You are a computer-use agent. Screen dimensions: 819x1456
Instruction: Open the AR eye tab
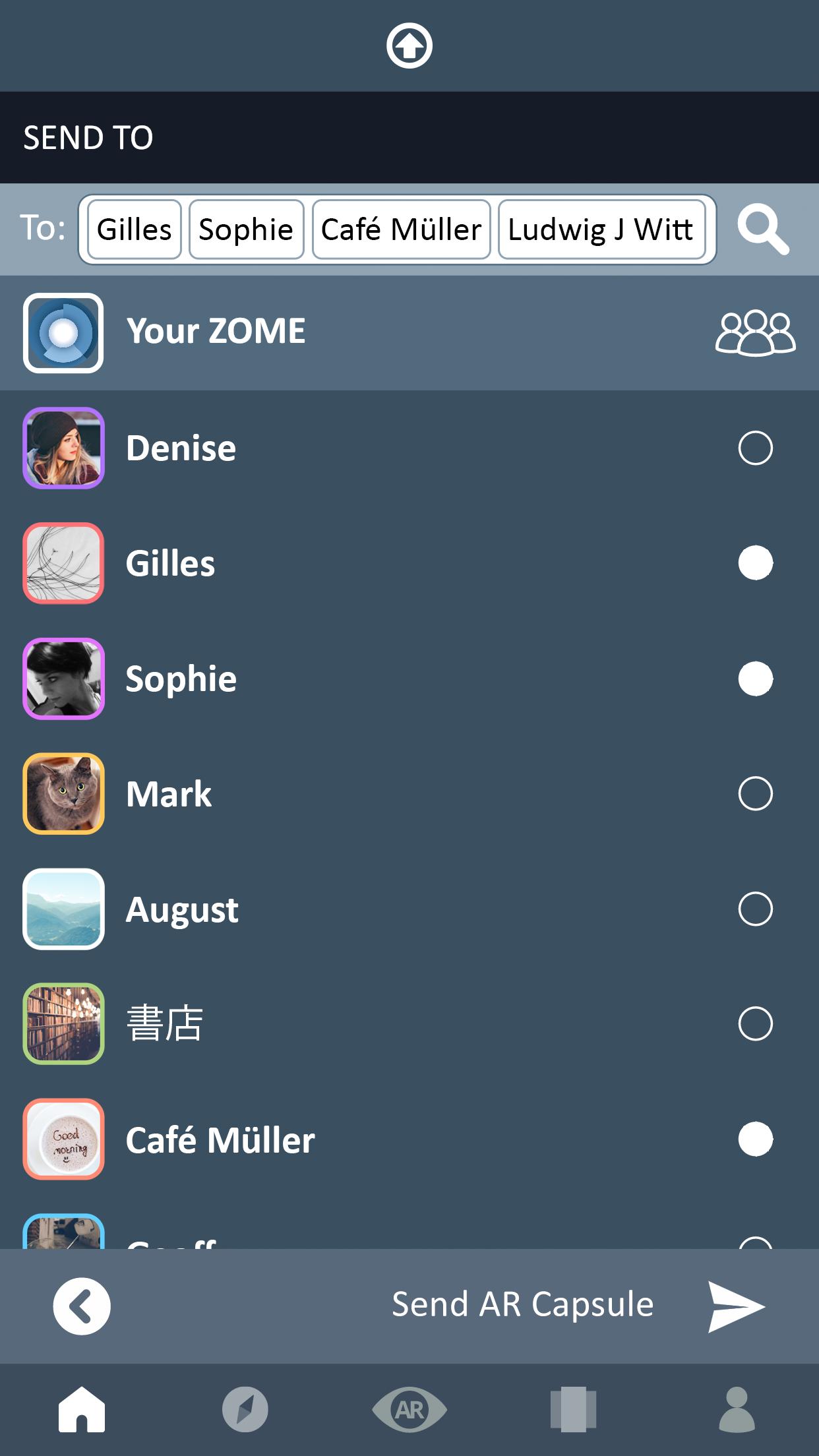(x=409, y=1409)
